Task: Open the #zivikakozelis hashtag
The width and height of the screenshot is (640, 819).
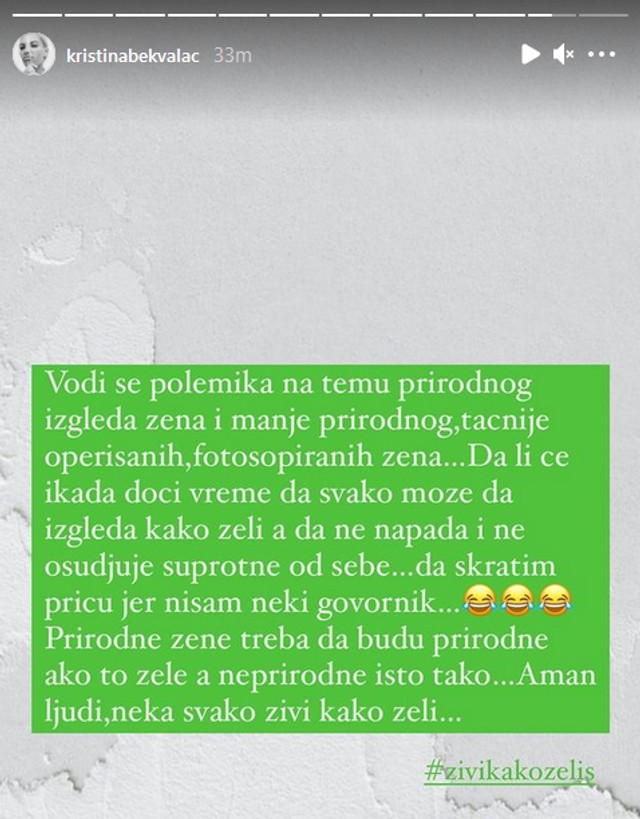Action: coord(508,771)
